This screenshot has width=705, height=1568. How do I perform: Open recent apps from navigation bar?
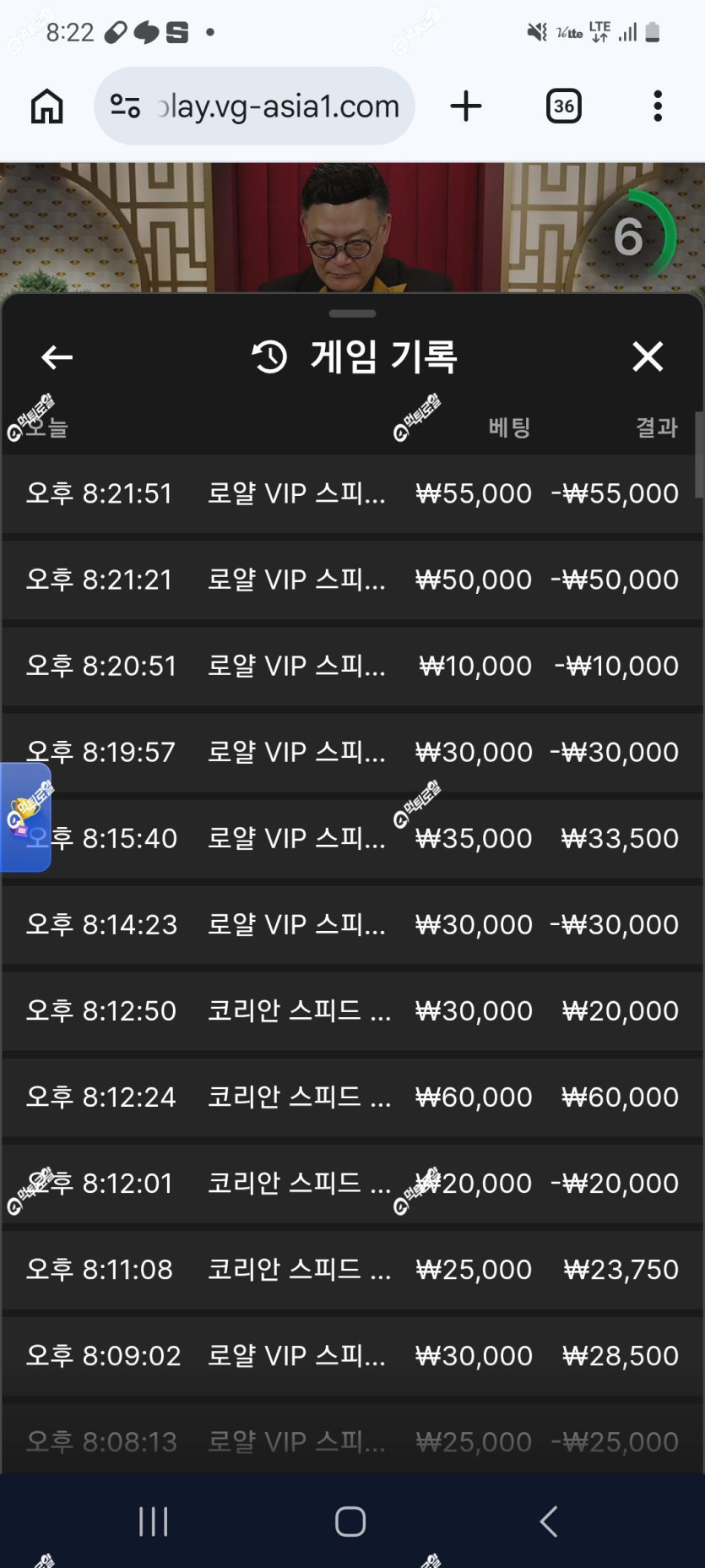coord(154,1522)
